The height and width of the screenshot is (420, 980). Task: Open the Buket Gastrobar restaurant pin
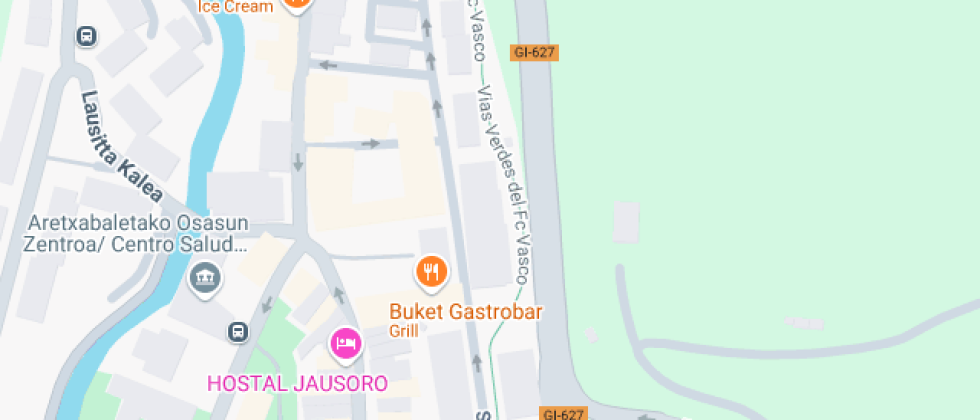(x=431, y=270)
